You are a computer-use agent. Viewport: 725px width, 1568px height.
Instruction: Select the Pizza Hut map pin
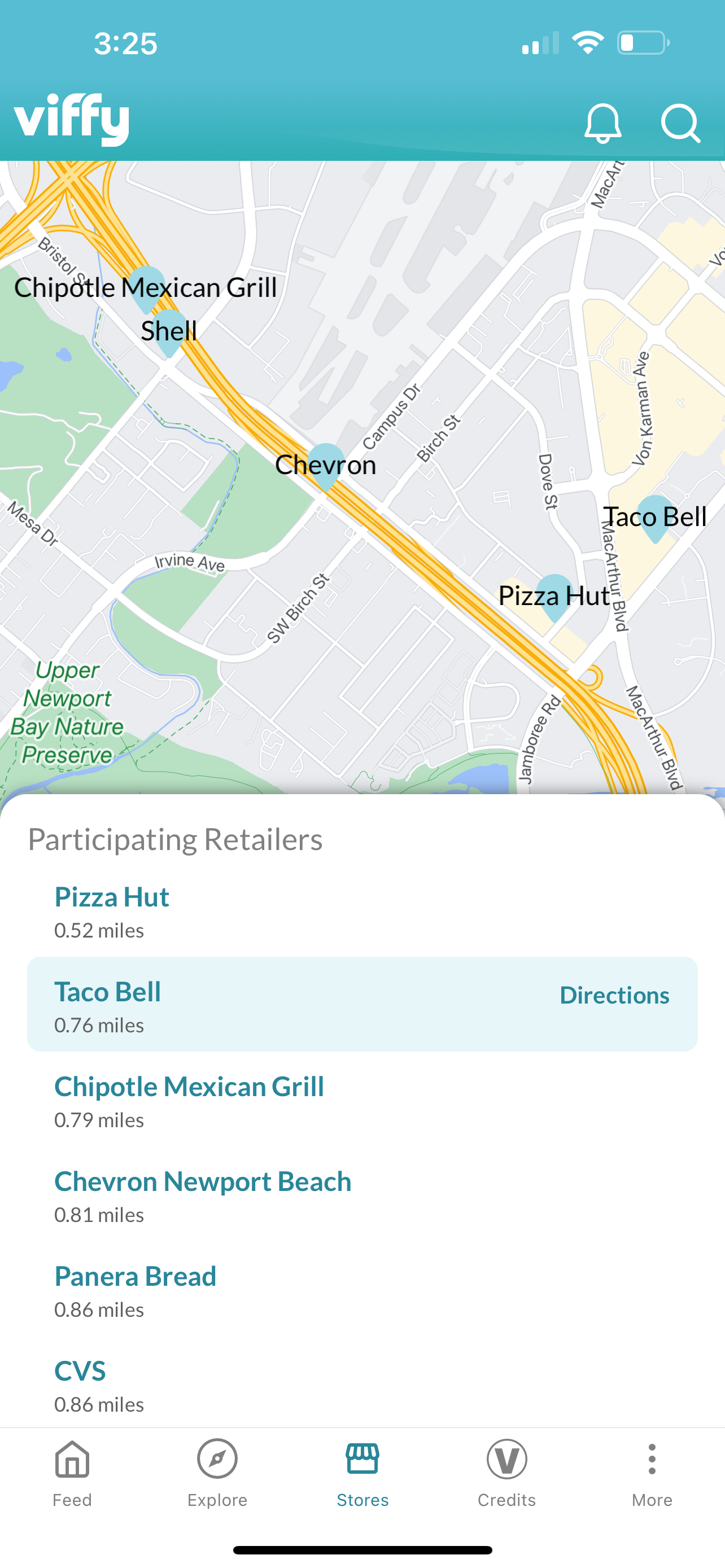click(x=554, y=596)
